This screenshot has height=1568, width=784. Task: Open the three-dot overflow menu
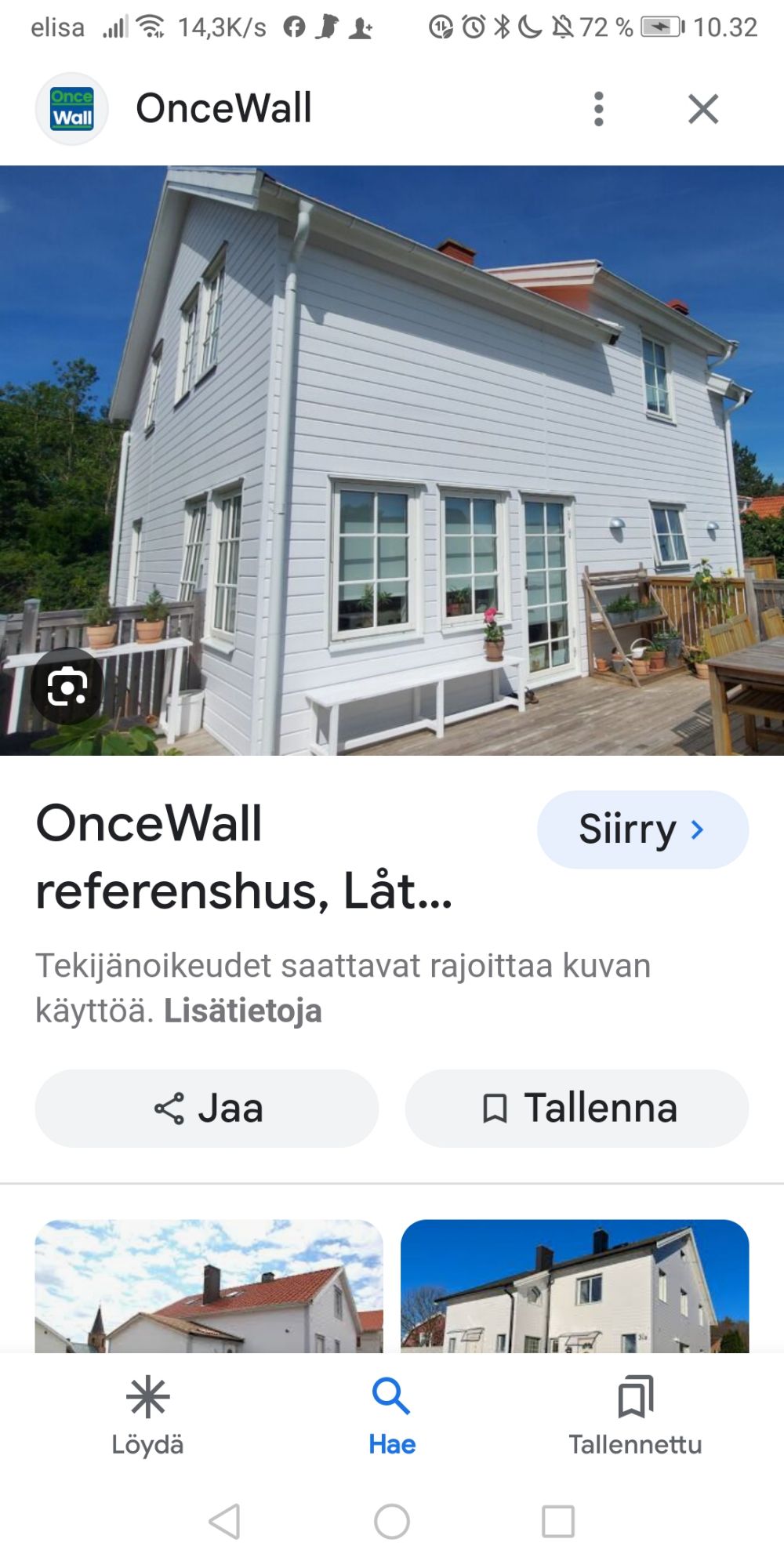[x=599, y=109]
